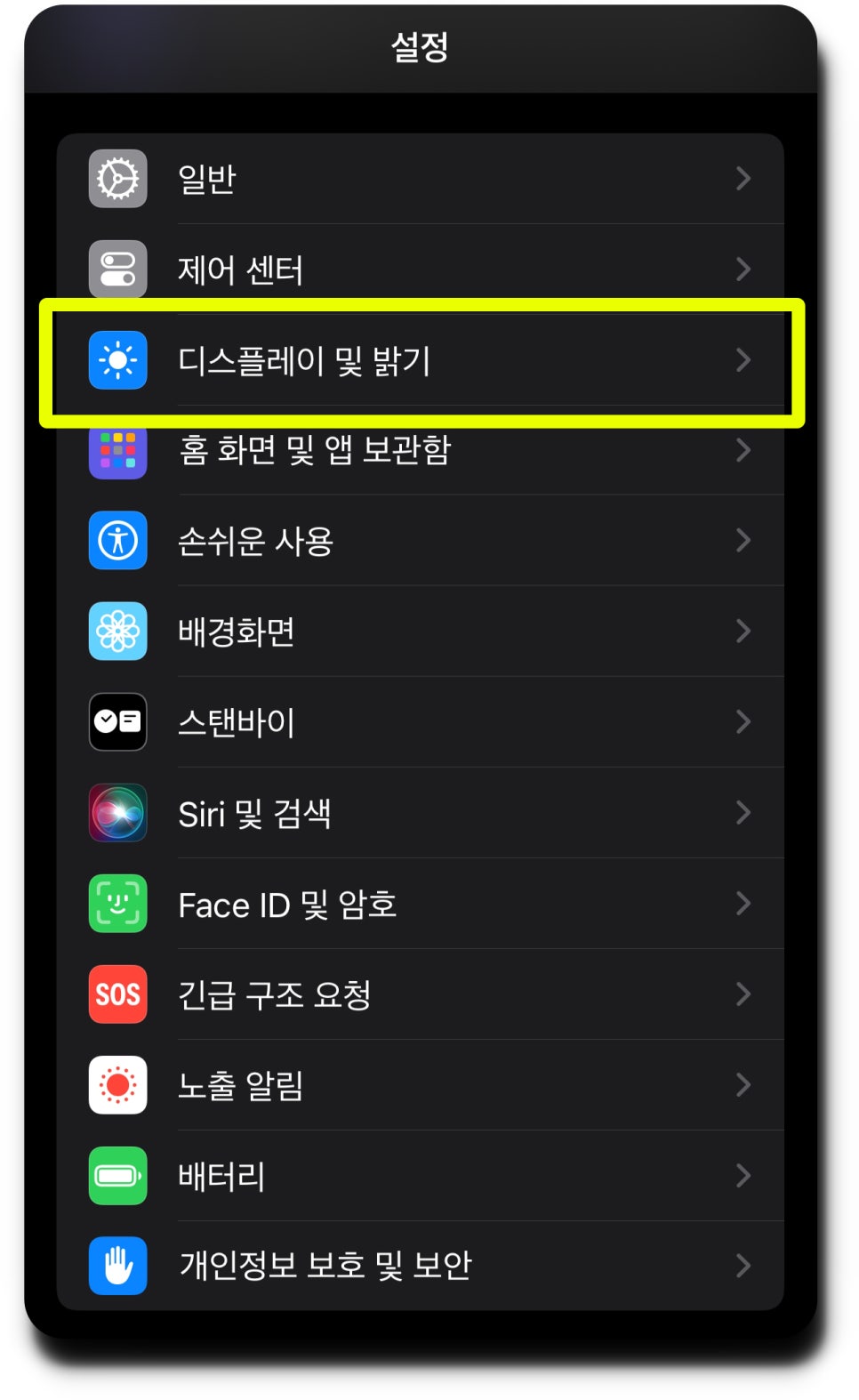Screen dimensions: 859x1400
Task: Select 디스플레이 및 밝기
Action: (420, 360)
